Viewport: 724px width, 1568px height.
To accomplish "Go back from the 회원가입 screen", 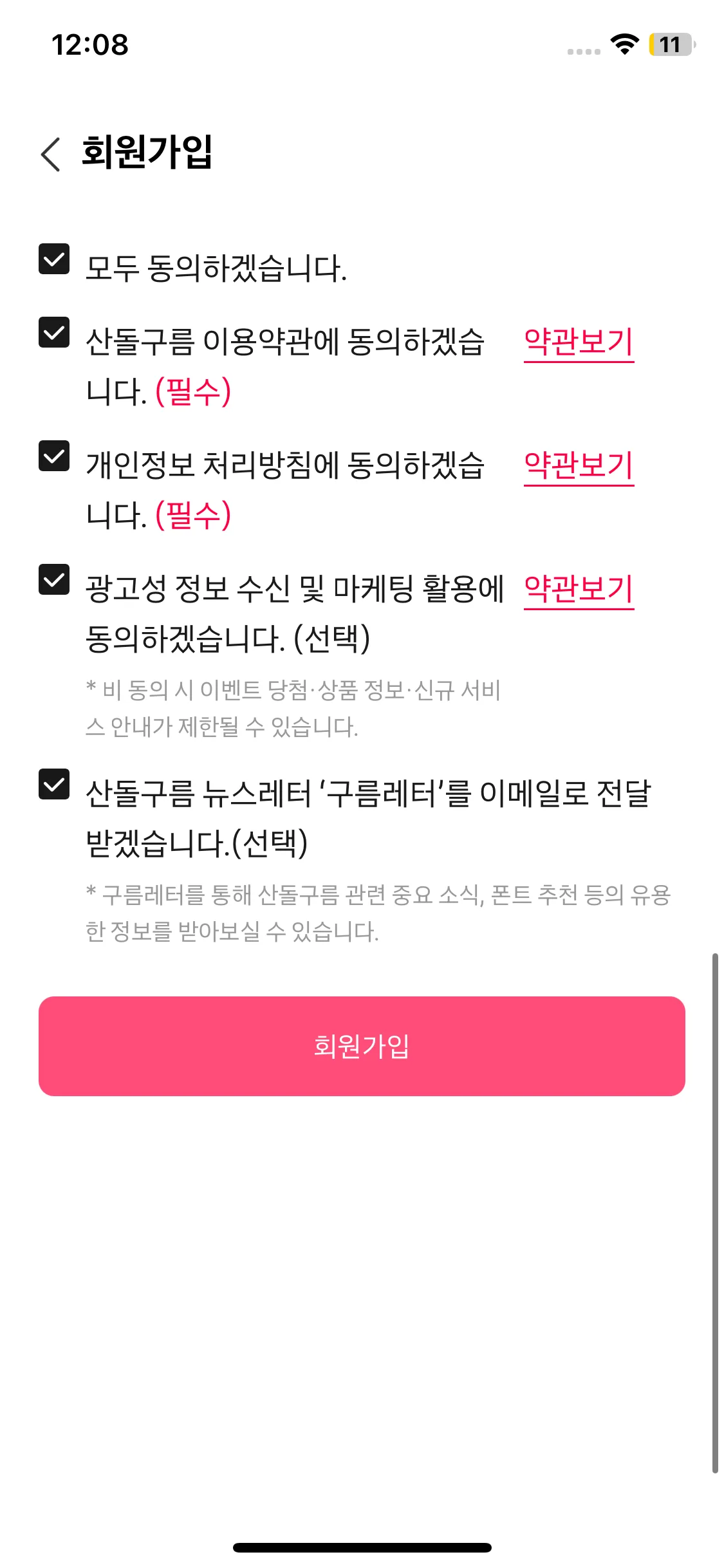I will coord(50,154).
